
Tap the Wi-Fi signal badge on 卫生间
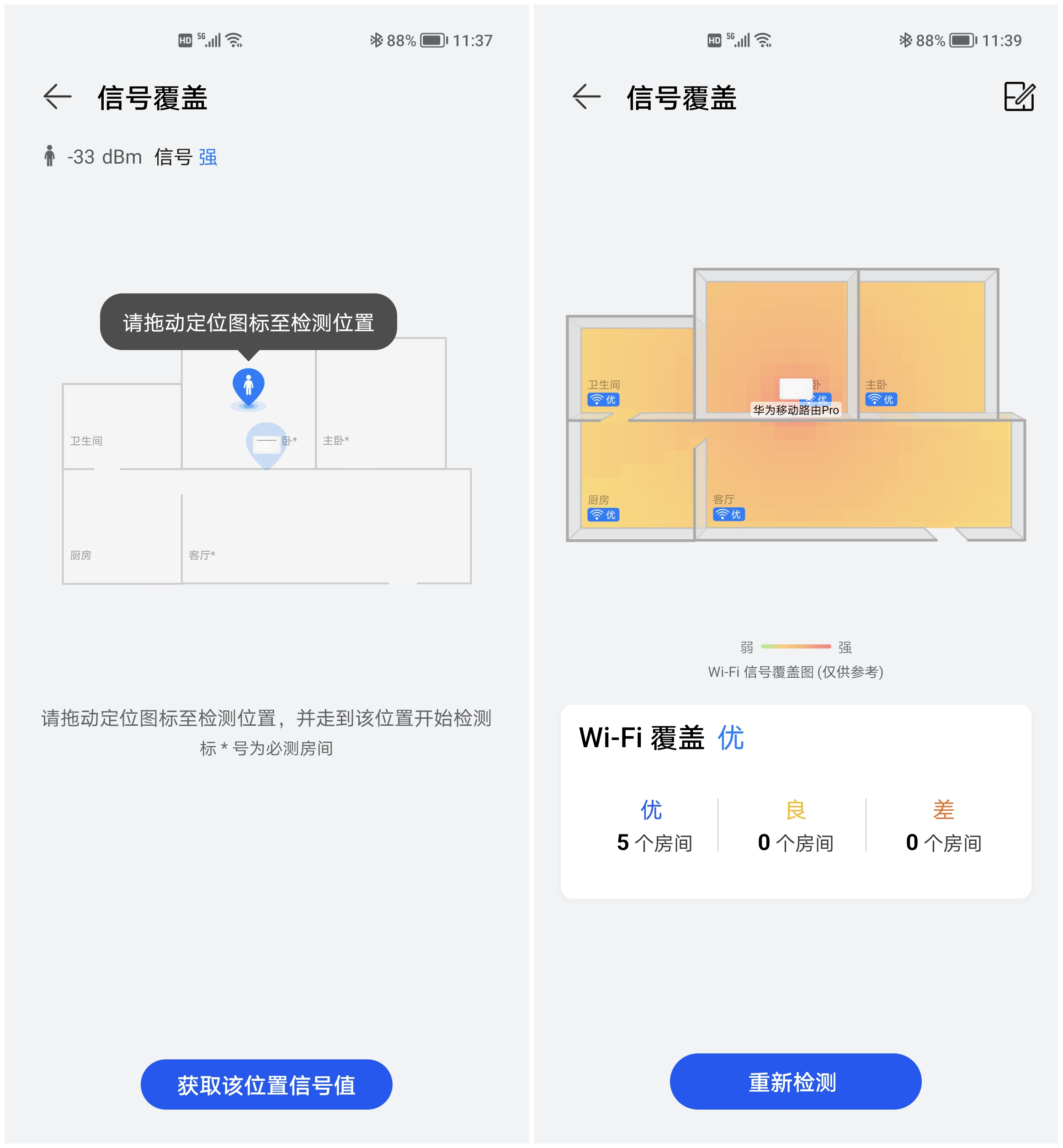coord(603,400)
